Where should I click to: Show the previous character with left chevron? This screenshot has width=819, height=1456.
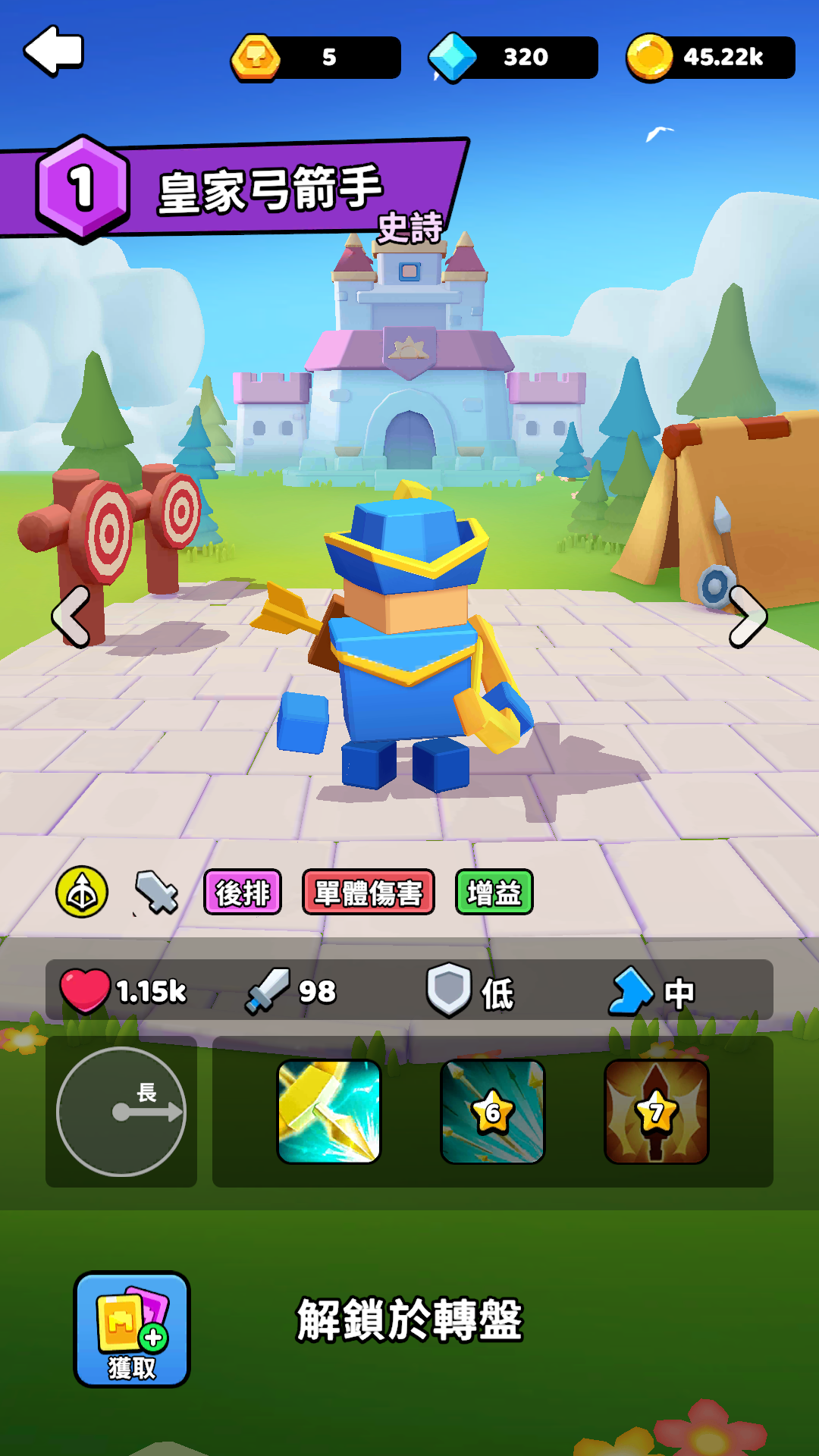[71, 617]
